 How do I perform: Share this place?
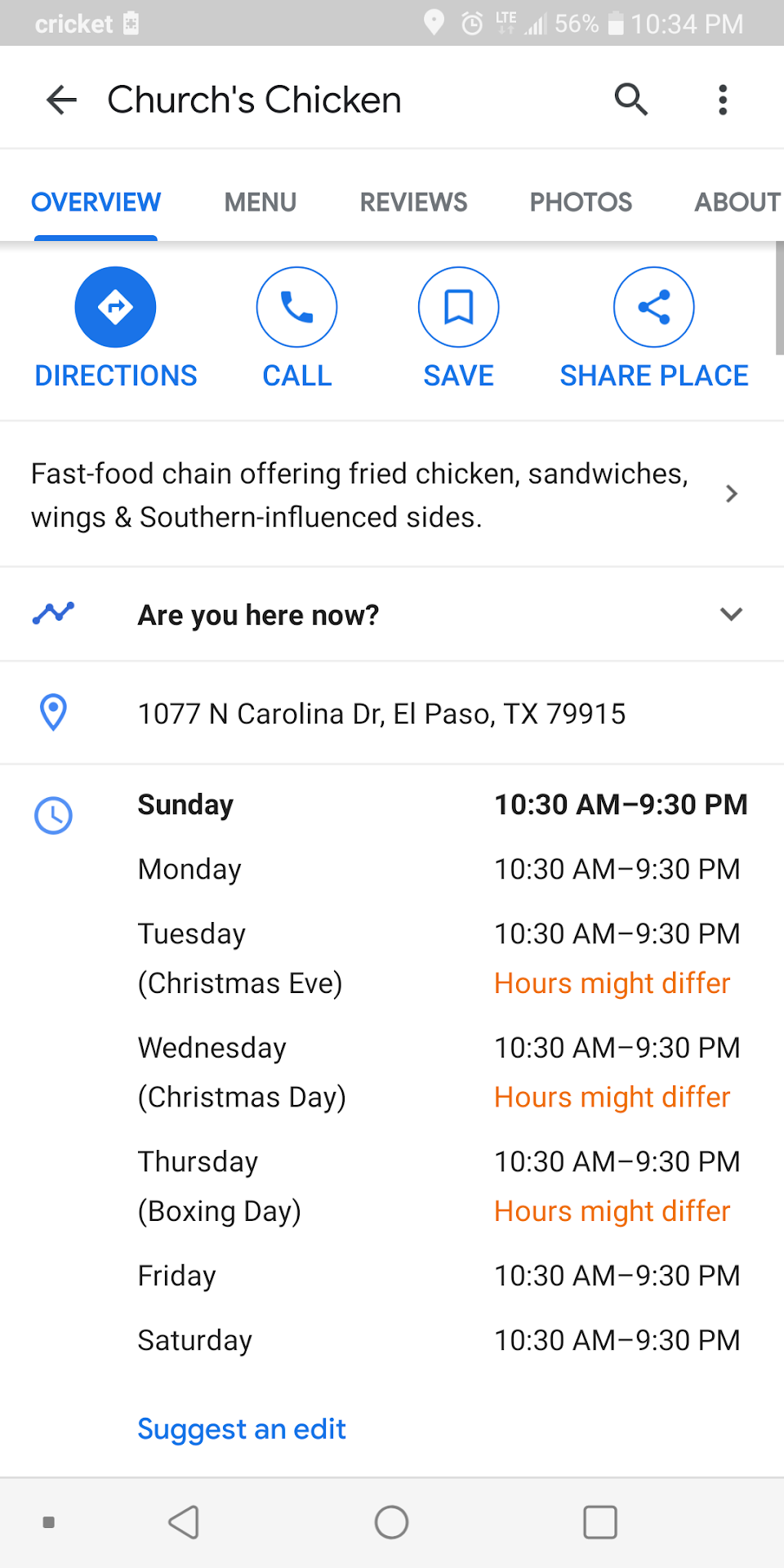[x=653, y=308]
